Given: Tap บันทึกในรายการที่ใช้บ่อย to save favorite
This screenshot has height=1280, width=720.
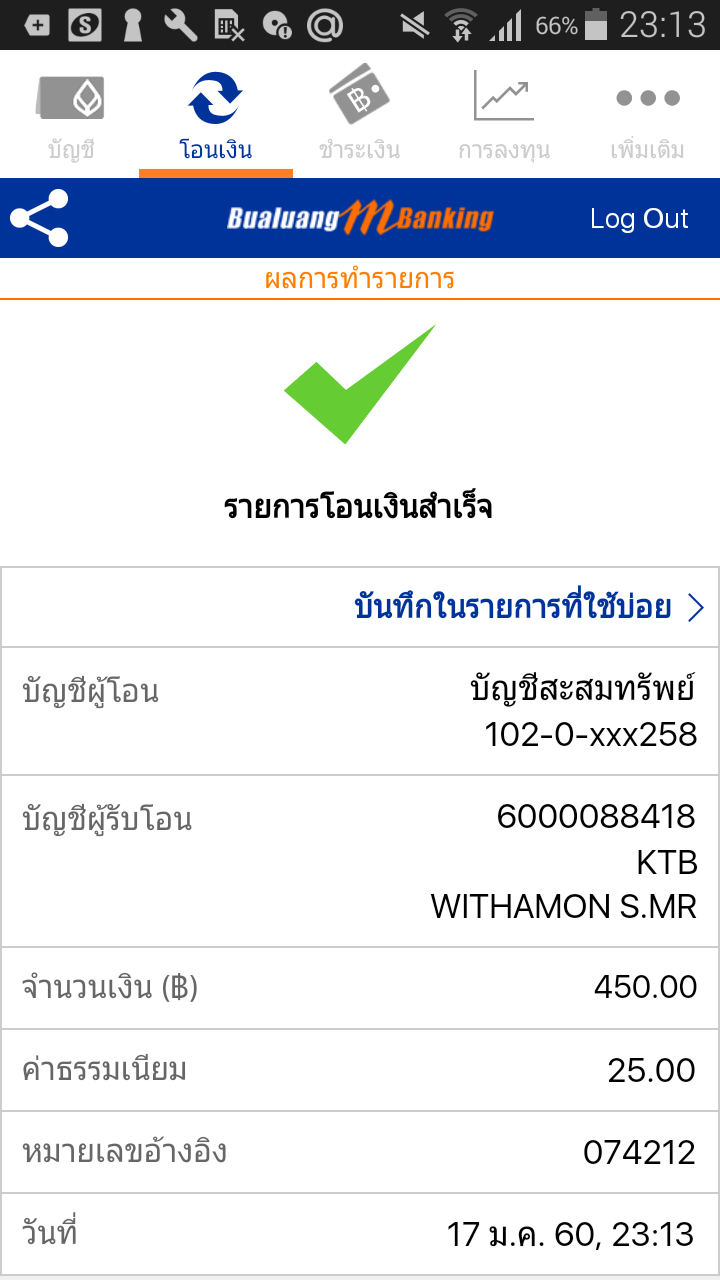Looking at the screenshot, I should coord(360,607).
